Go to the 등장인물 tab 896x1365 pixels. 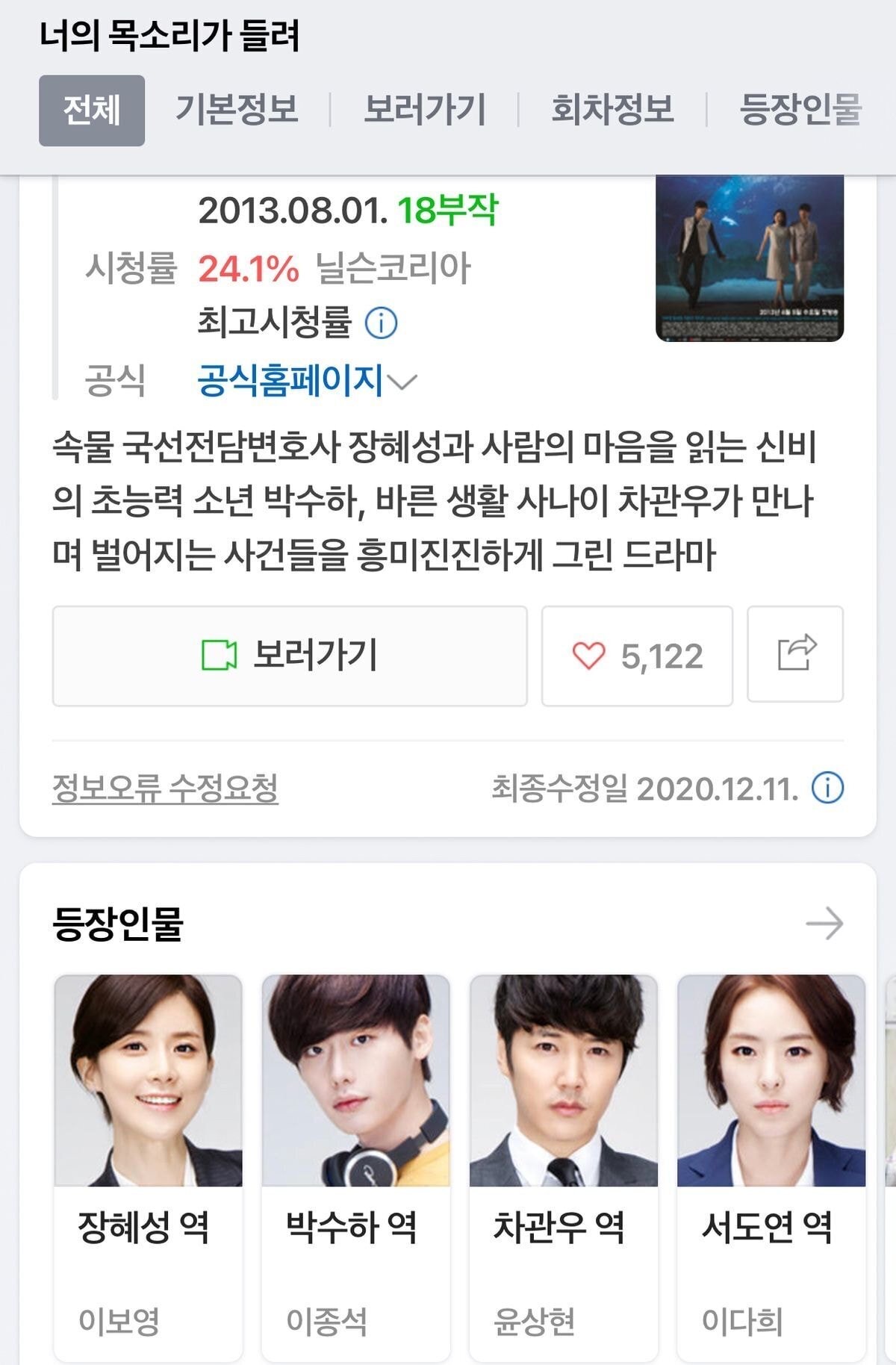tap(800, 110)
